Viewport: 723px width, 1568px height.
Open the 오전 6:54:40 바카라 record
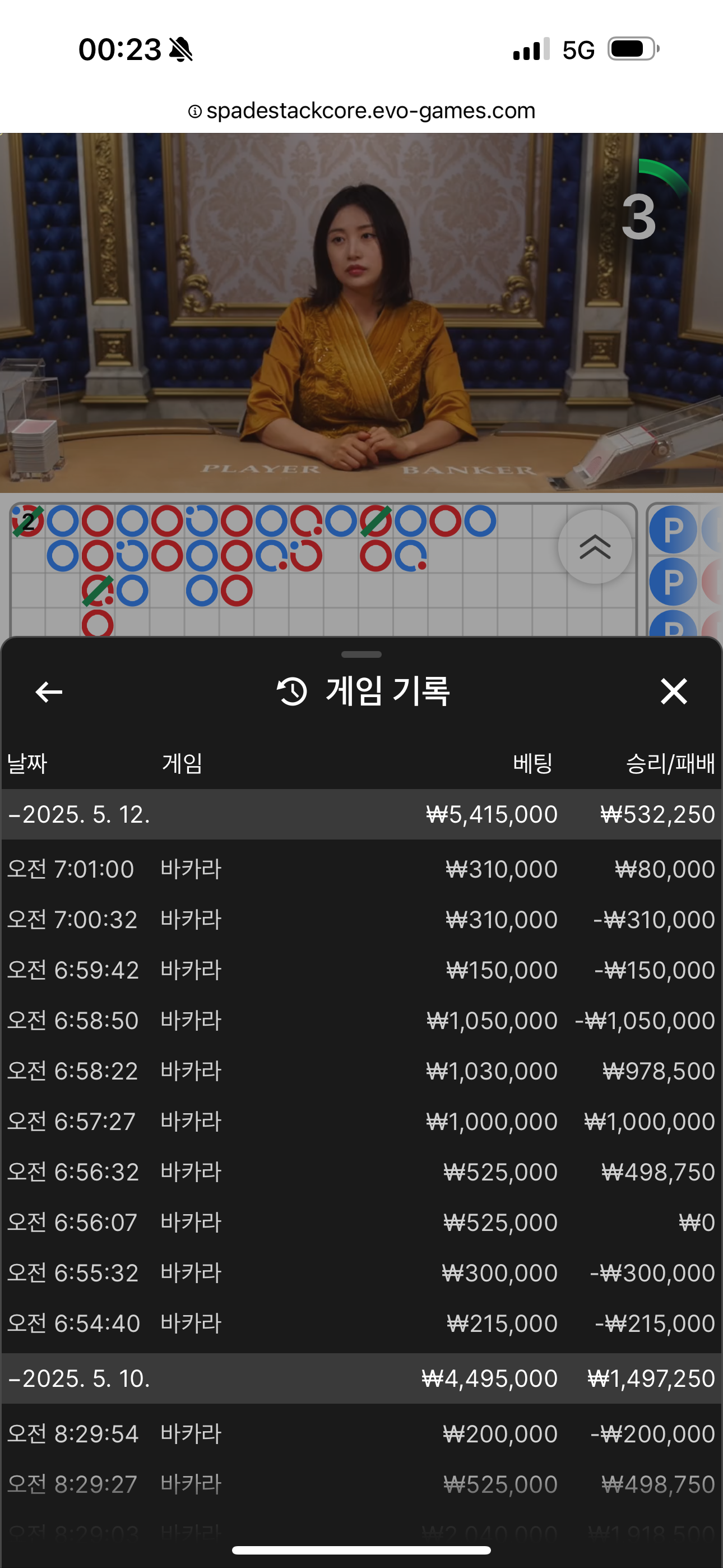pyautogui.click(x=361, y=1324)
